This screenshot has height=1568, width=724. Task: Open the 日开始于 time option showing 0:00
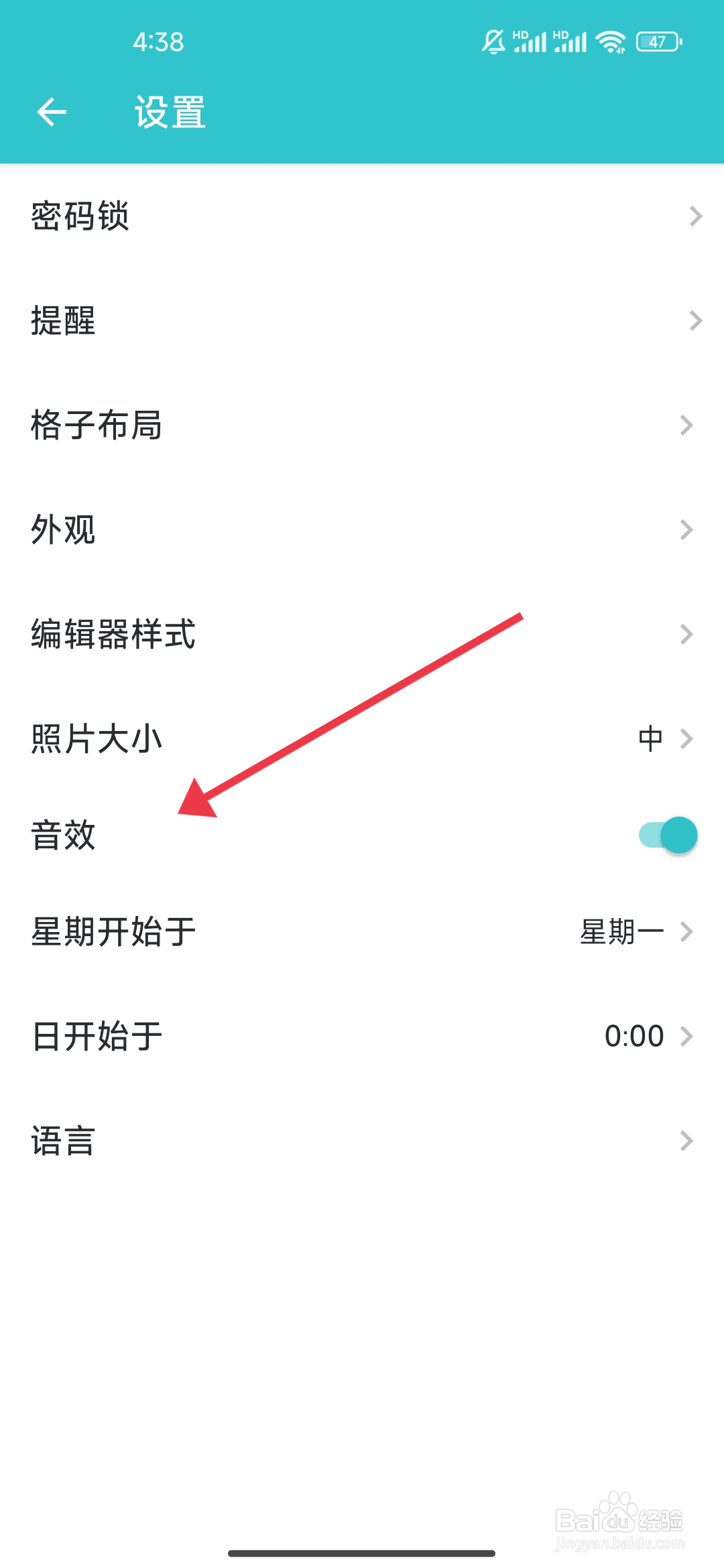362,1036
